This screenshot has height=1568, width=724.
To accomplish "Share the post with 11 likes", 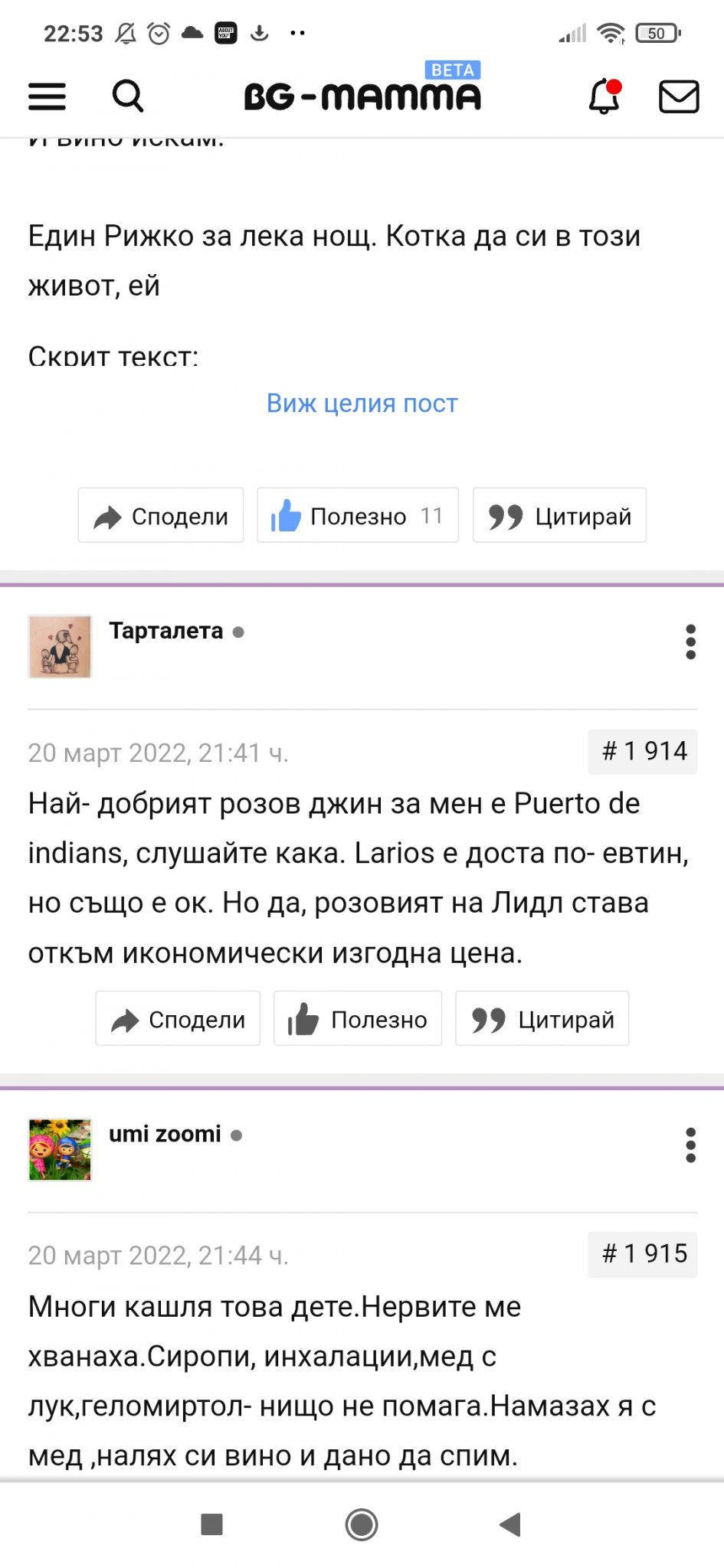I will click(x=161, y=516).
